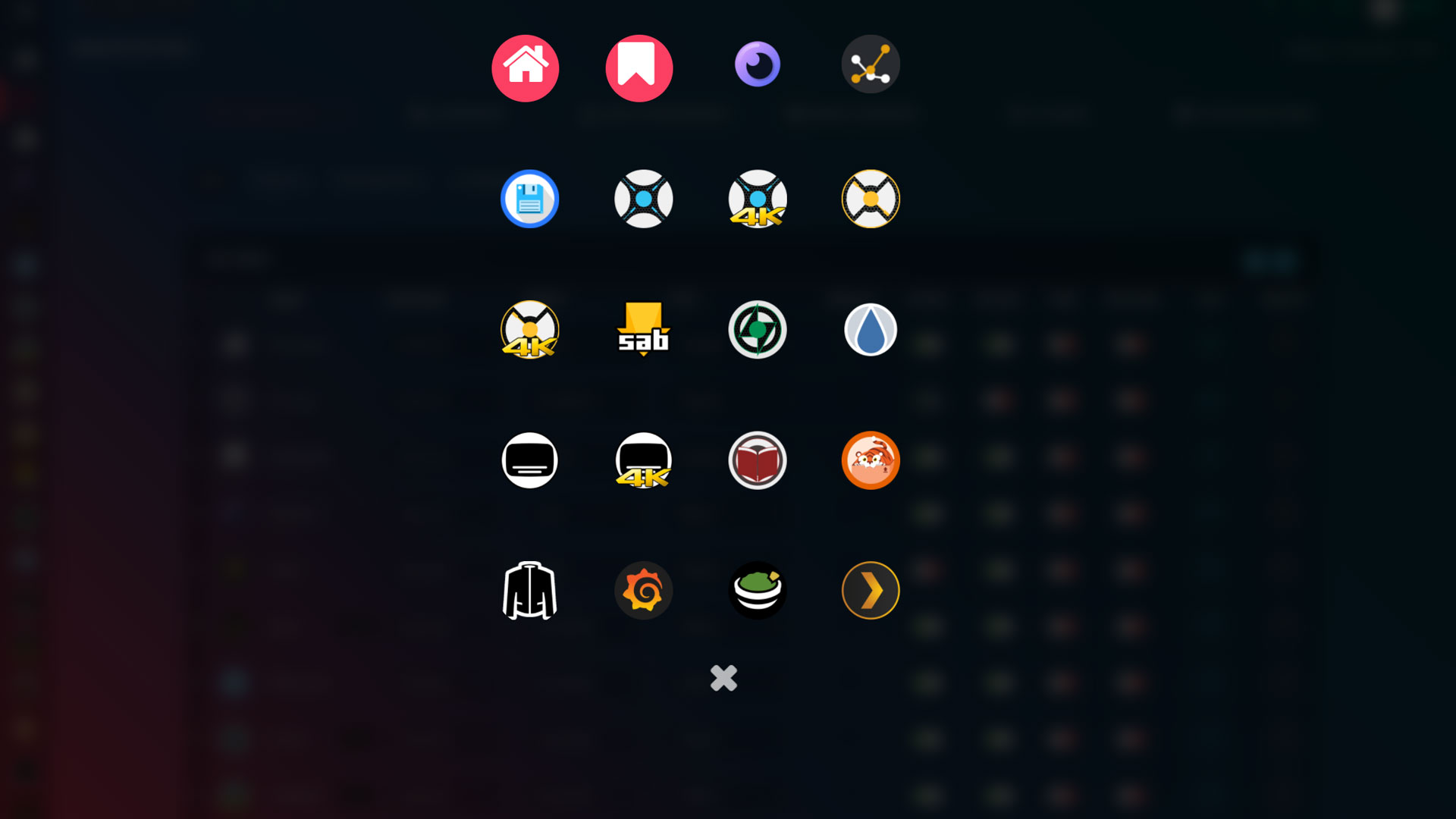This screenshot has width=1456, height=819.
Task: Open the blue floppy disk icon
Action: coord(529,199)
